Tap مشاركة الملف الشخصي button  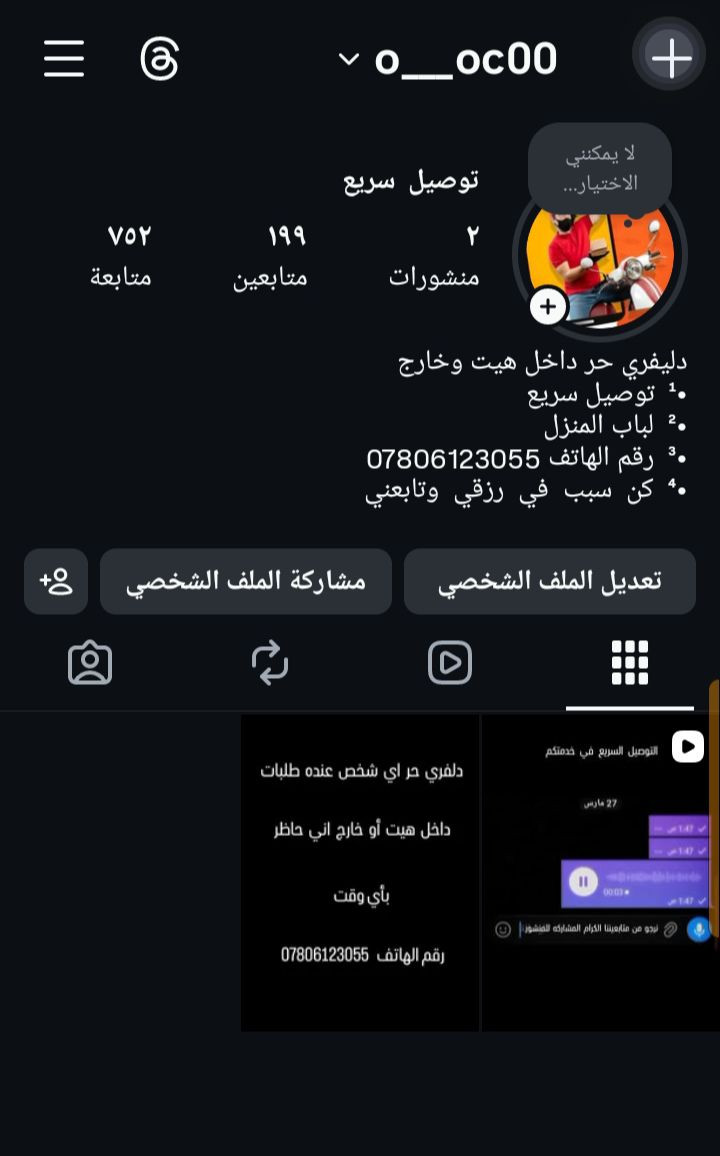[x=246, y=581]
